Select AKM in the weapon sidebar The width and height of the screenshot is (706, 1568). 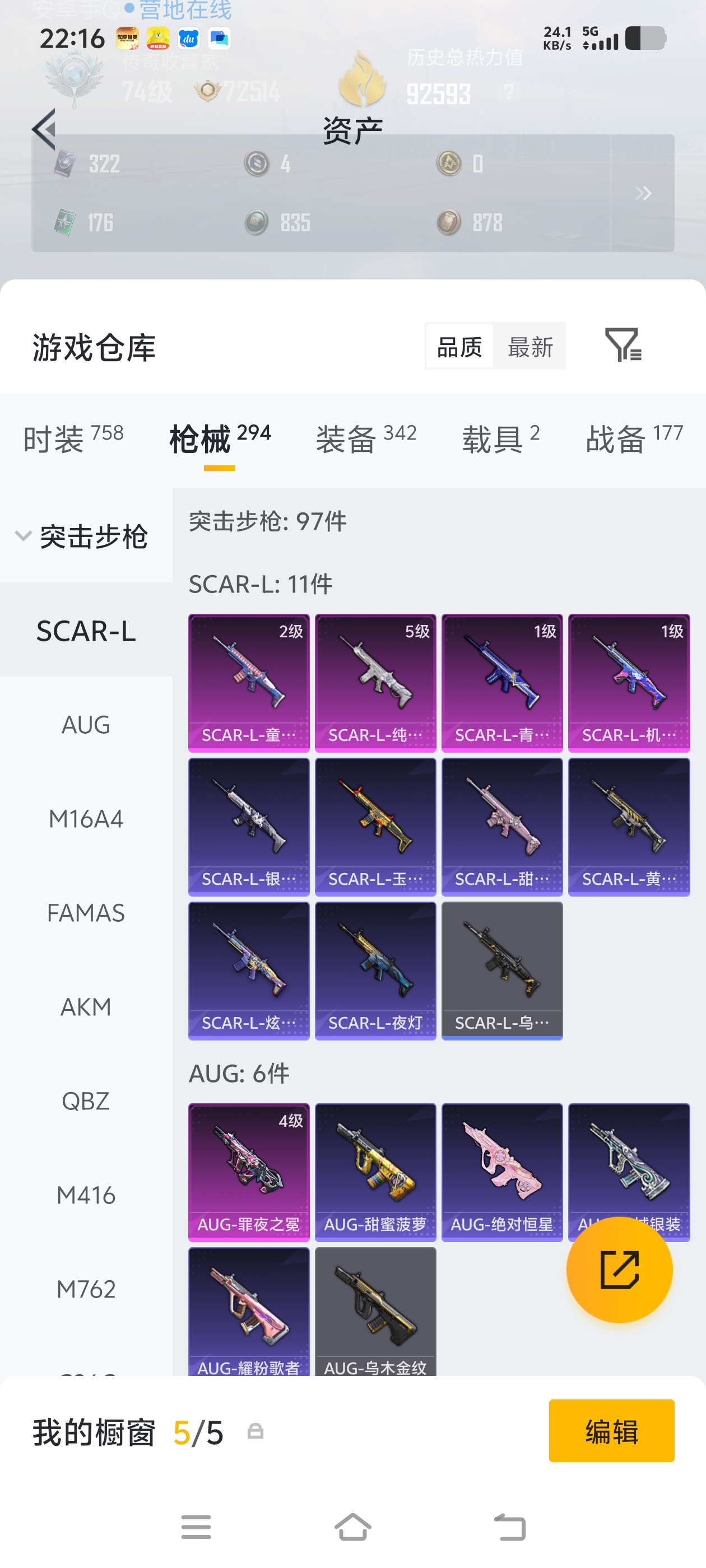pos(86,1007)
